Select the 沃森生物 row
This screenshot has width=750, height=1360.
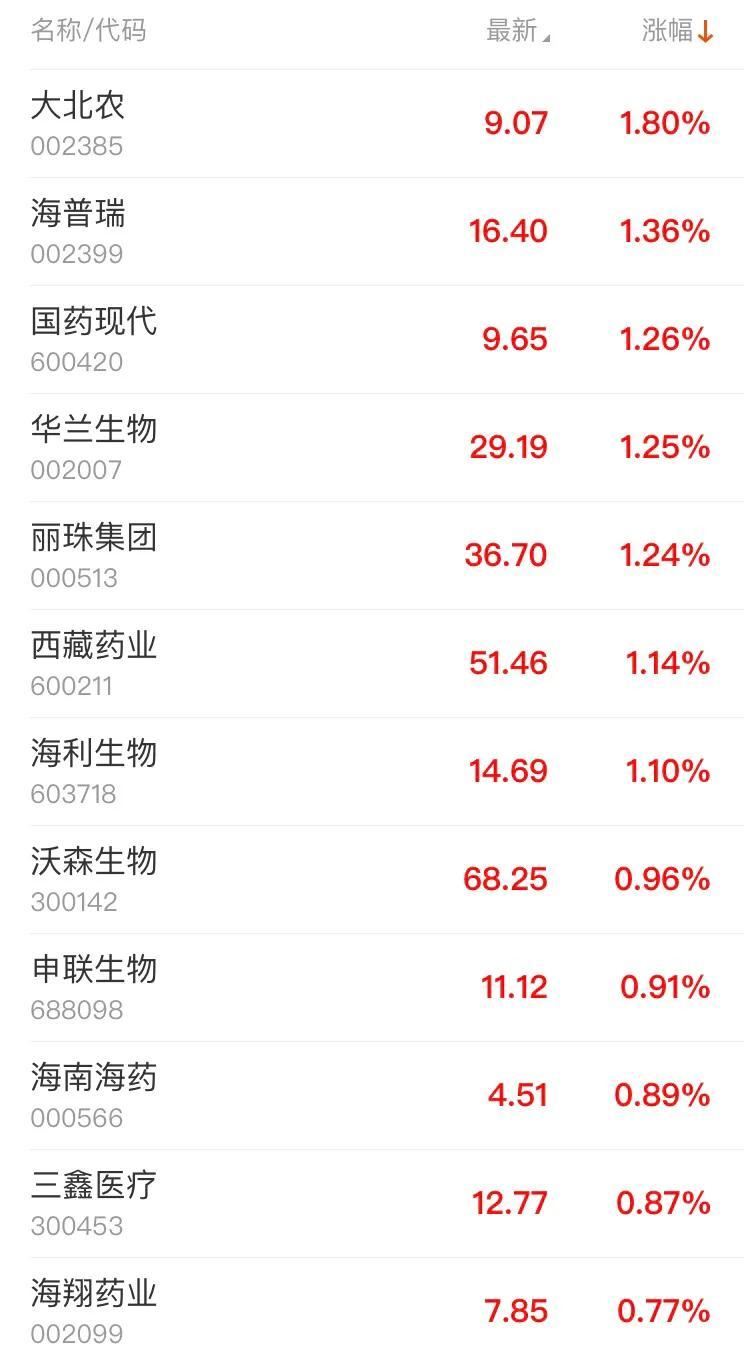pyautogui.click(x=91, y=862)
